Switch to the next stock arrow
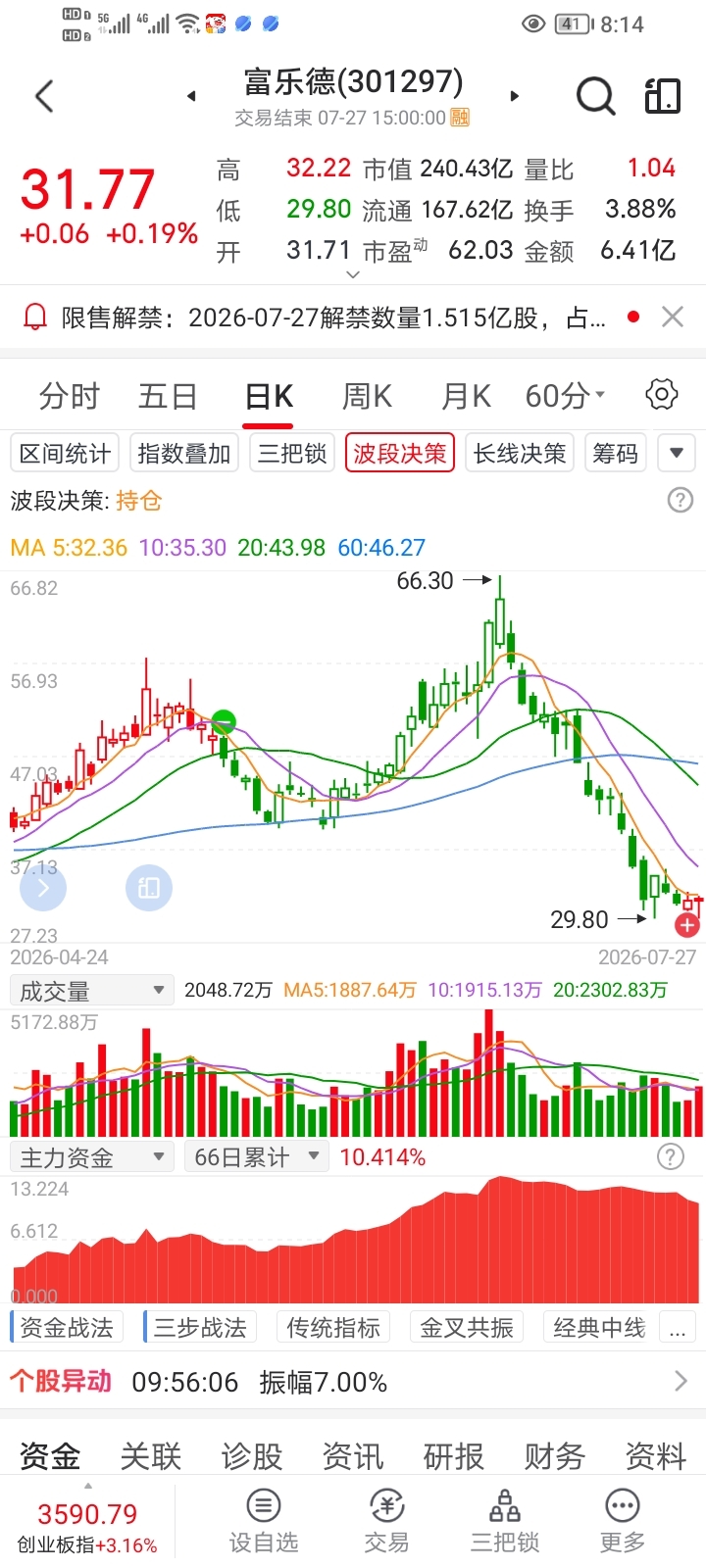 pyautogui.click(x=514, y=96)
